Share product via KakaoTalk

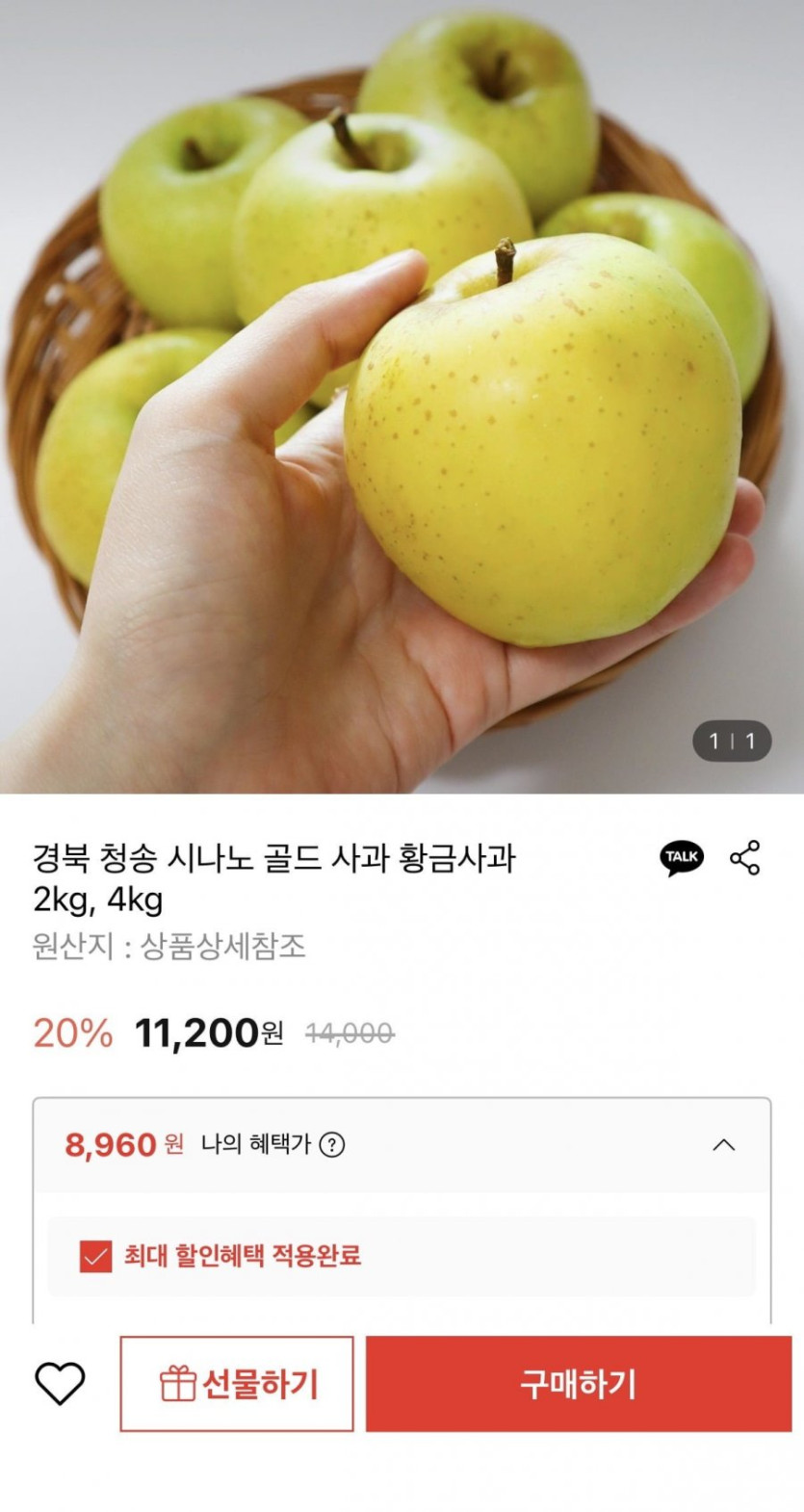682,857
